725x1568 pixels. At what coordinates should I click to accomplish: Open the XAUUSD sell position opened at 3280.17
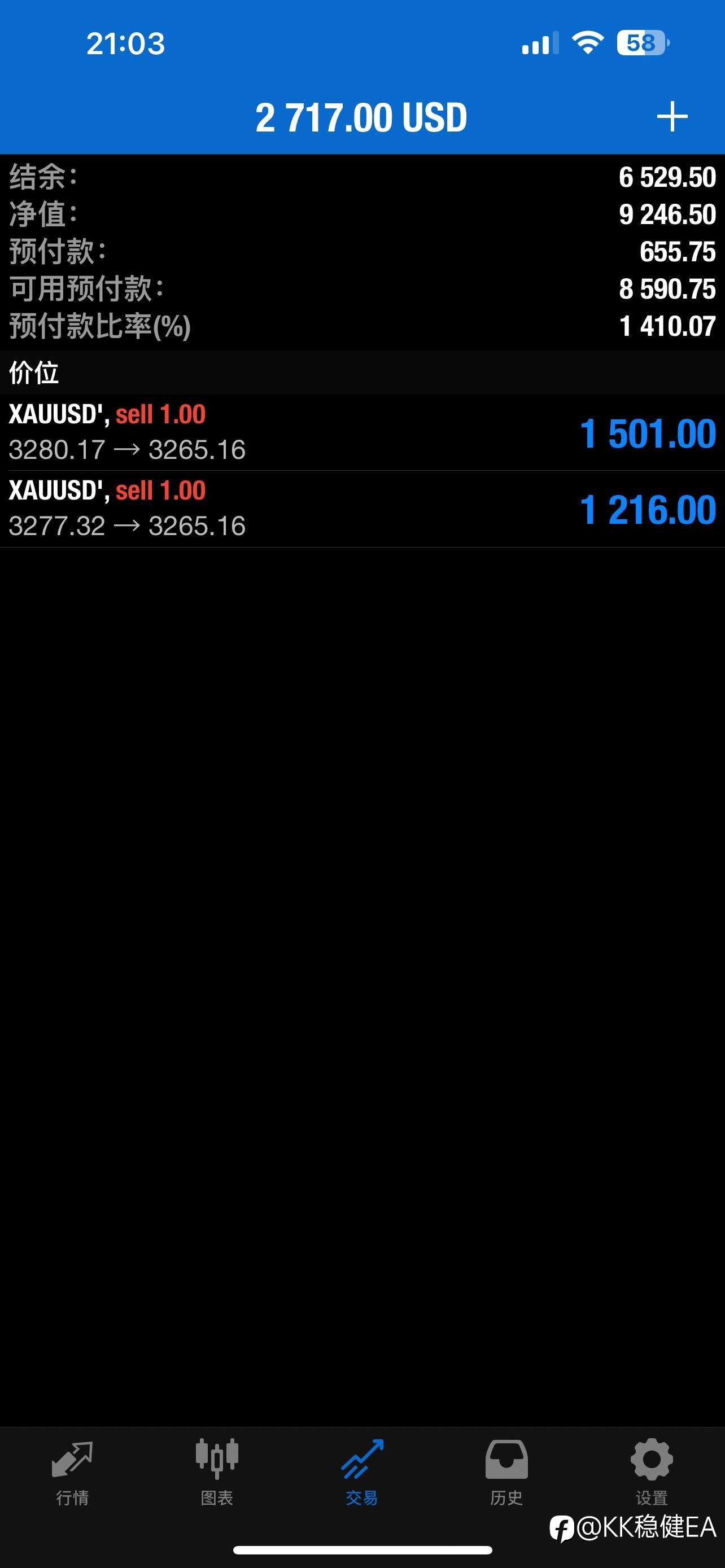(362, 433)
